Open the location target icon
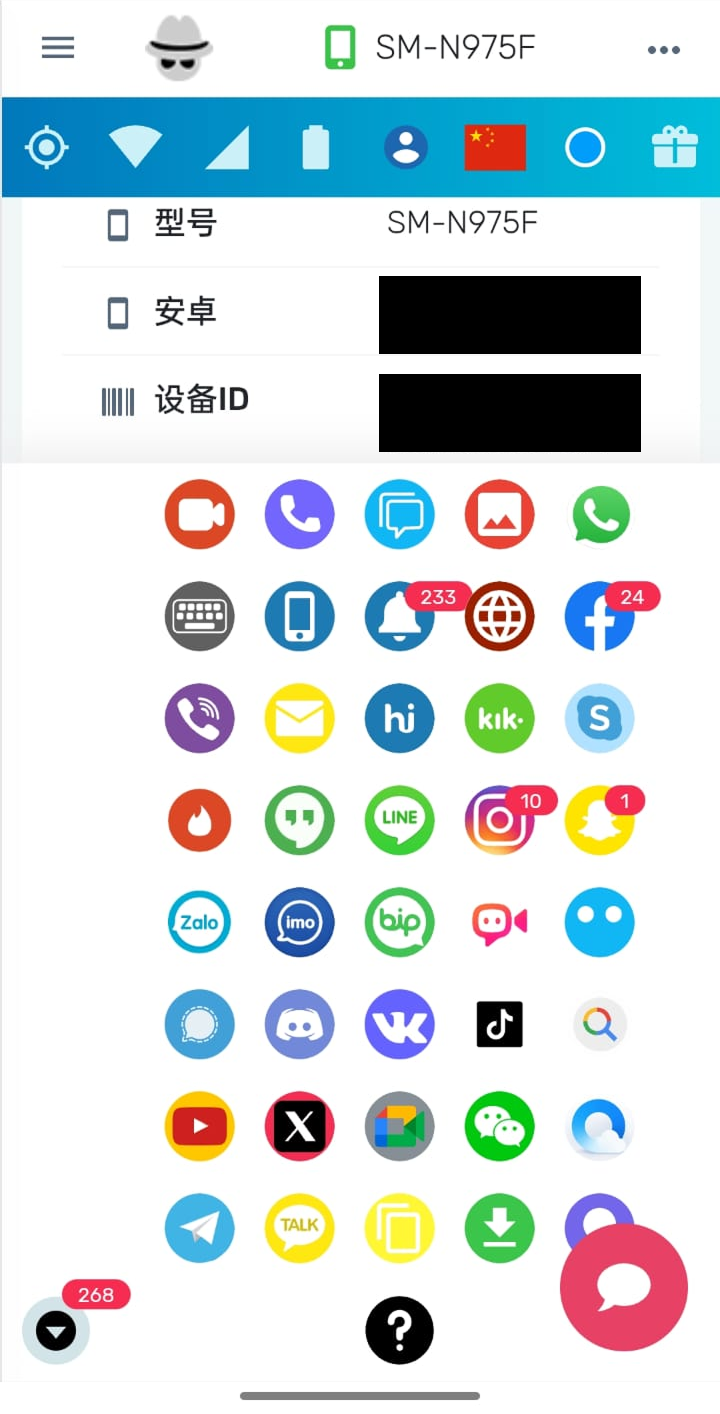This screenshot has width=720, height=1414. [46, 148]
